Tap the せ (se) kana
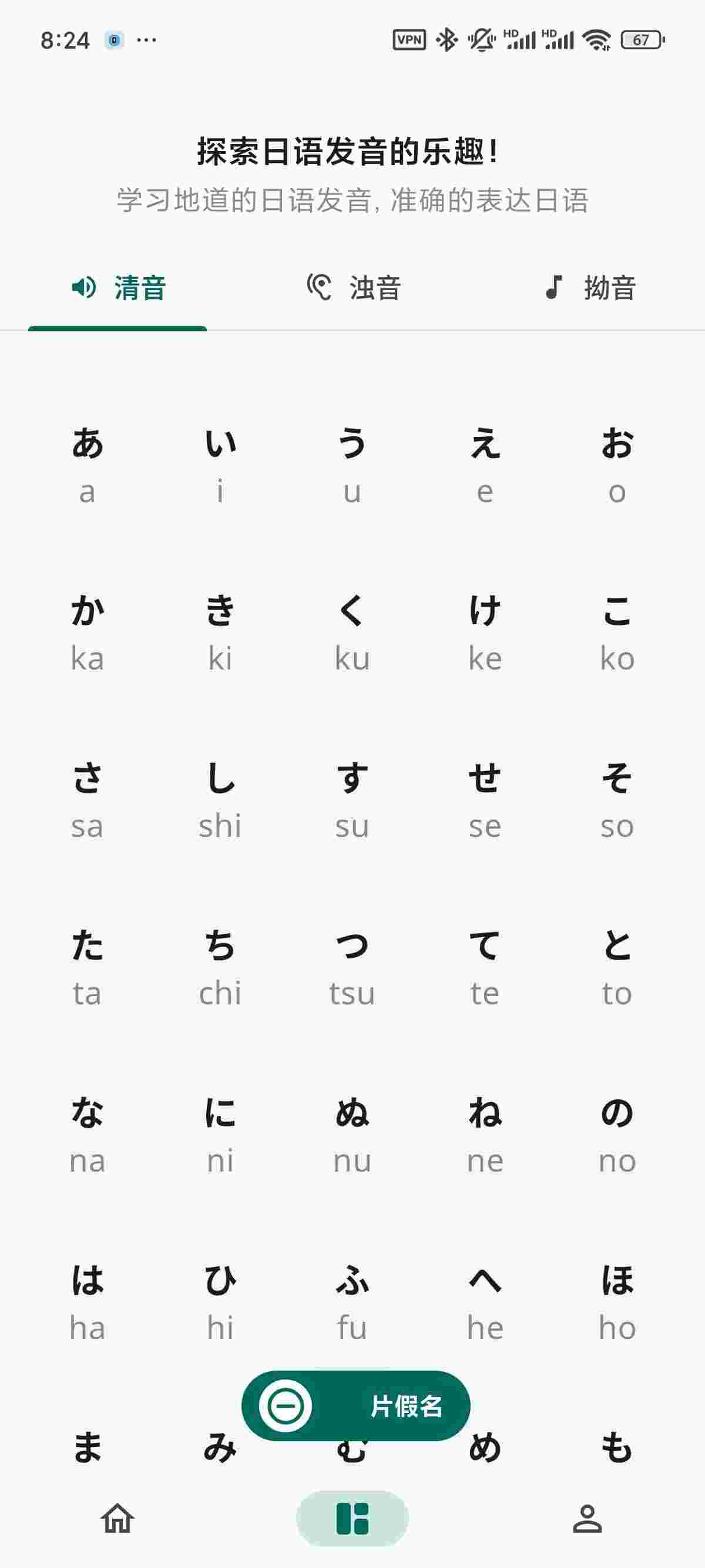Viewport: 705px width, 1568px height. pyautogui.click(x=485, y=800)
